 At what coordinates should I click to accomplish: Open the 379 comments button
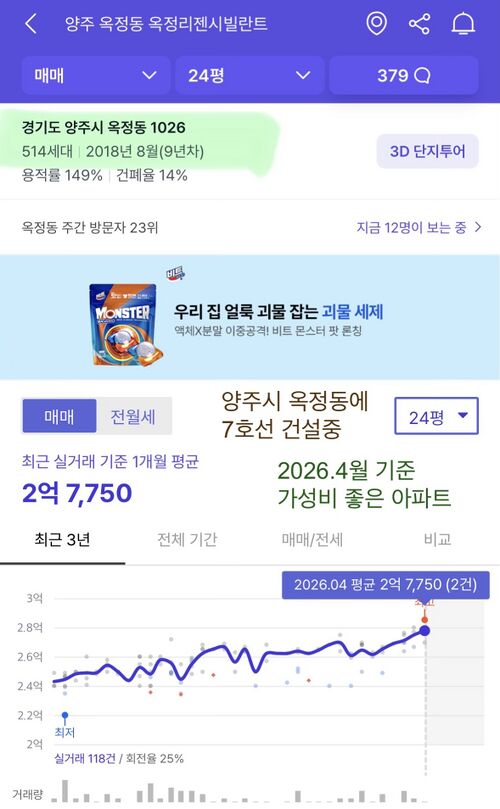coord(404,76)
